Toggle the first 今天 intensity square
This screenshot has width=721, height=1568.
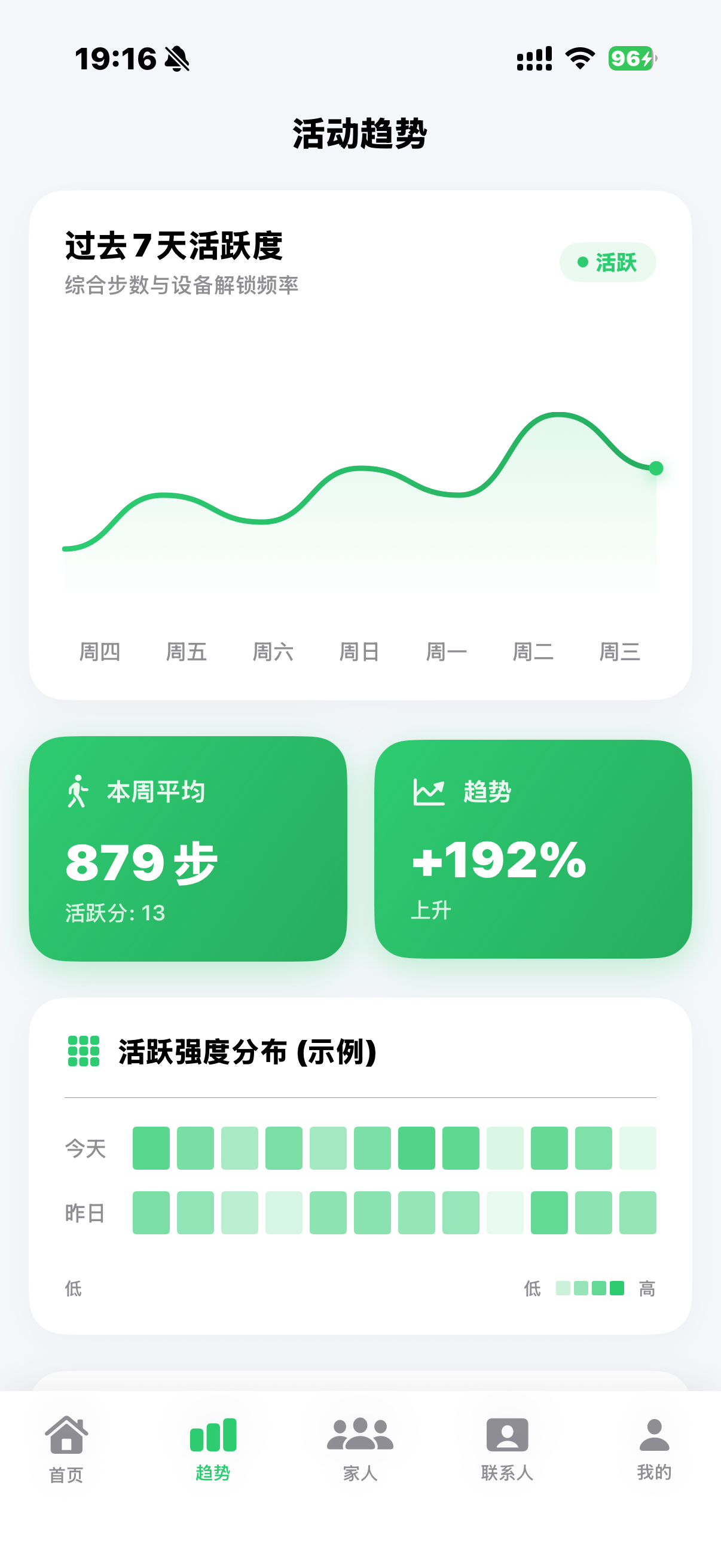pos(151,1149)
